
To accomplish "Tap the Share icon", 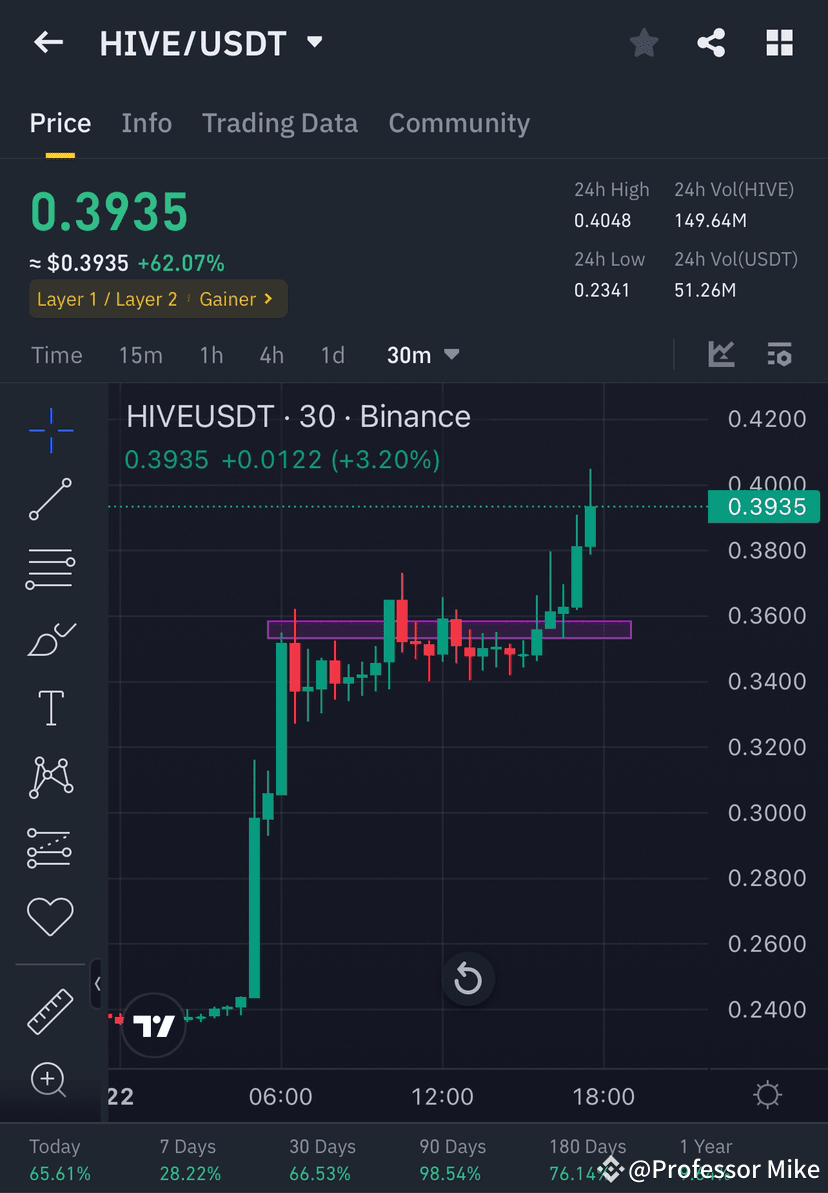I will [x=711, y=42].
